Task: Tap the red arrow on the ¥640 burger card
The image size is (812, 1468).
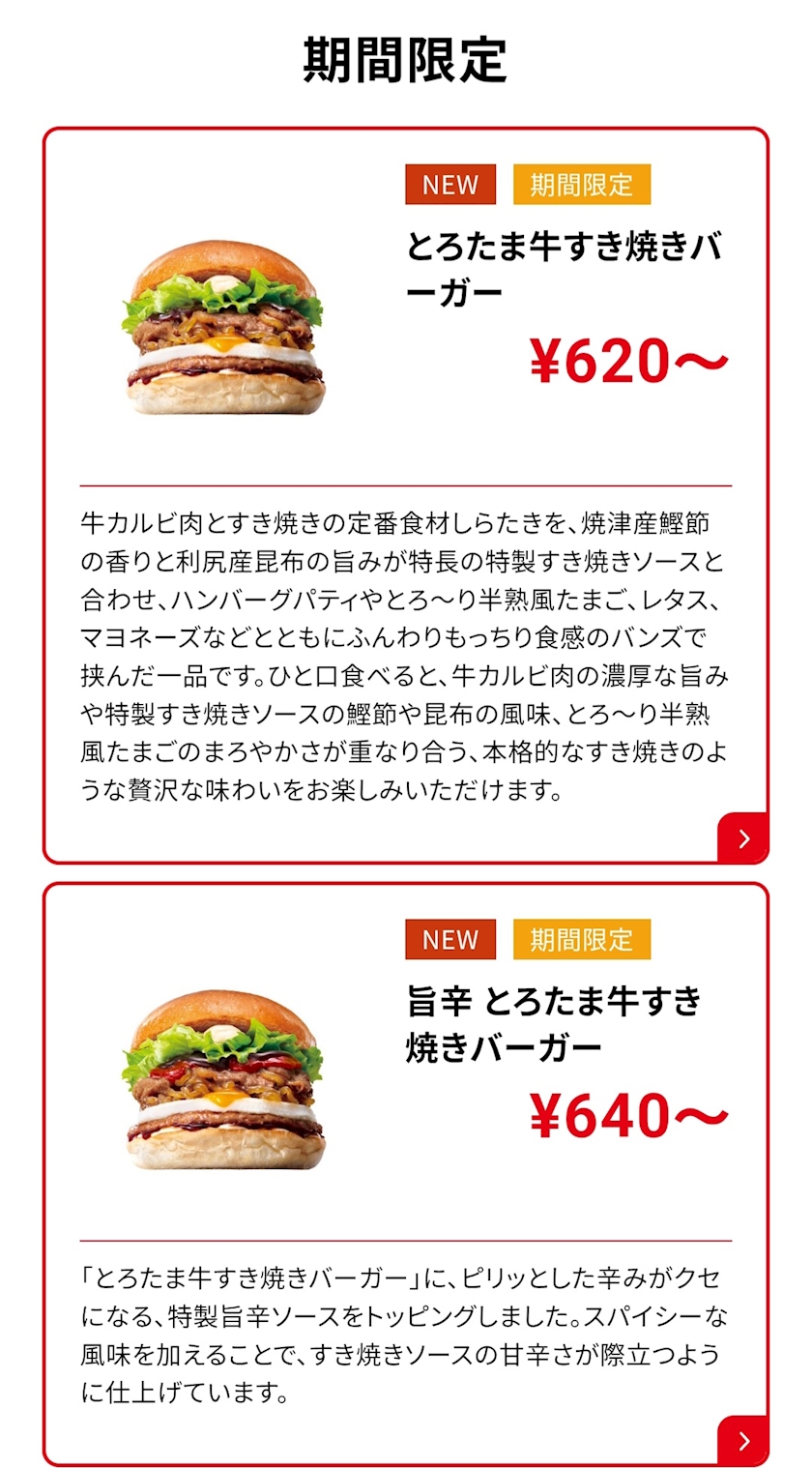Action: [x=743, y=1441]
